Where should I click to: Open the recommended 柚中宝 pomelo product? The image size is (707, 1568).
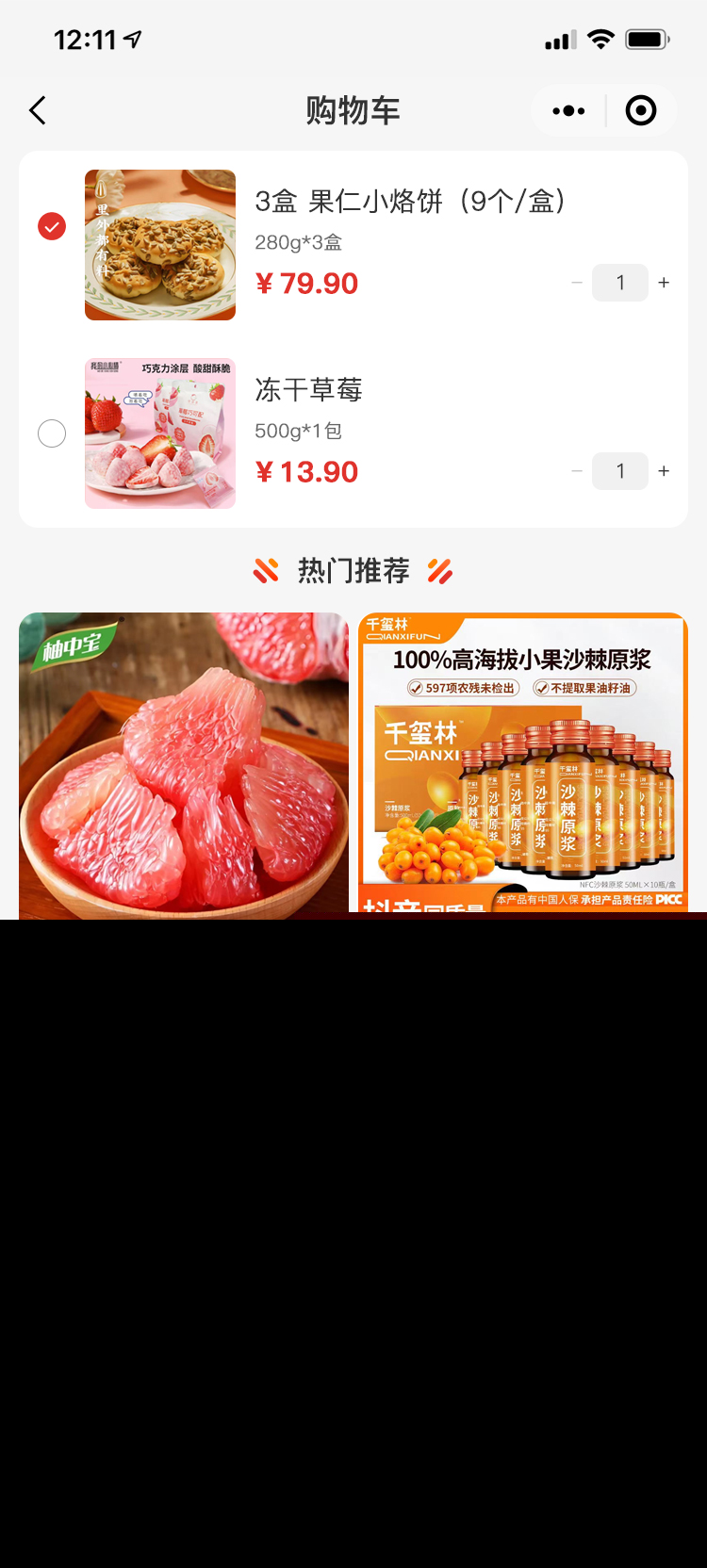tap(184, 763)
